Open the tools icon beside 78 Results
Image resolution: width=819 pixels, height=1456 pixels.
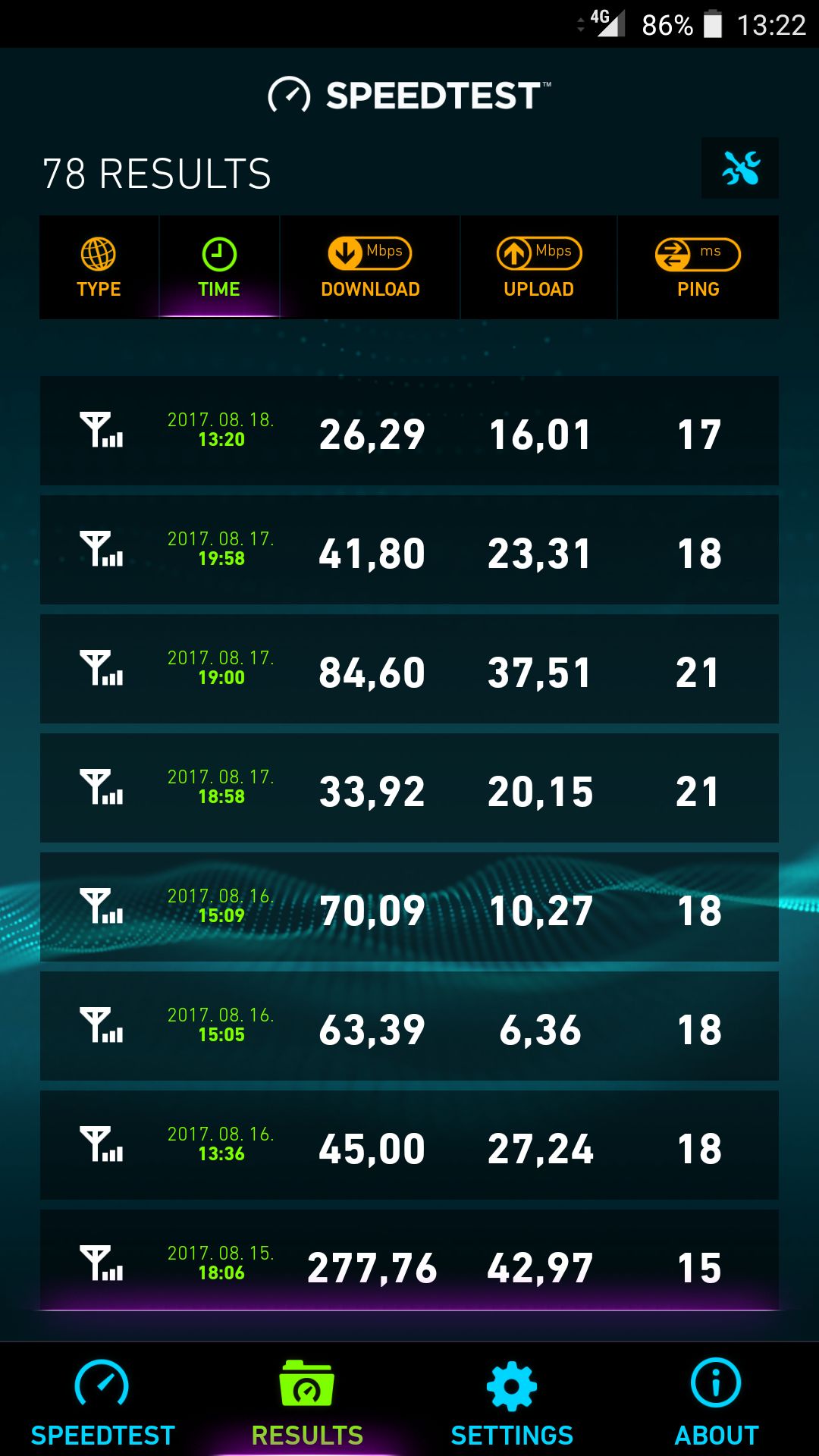point(739,168)
